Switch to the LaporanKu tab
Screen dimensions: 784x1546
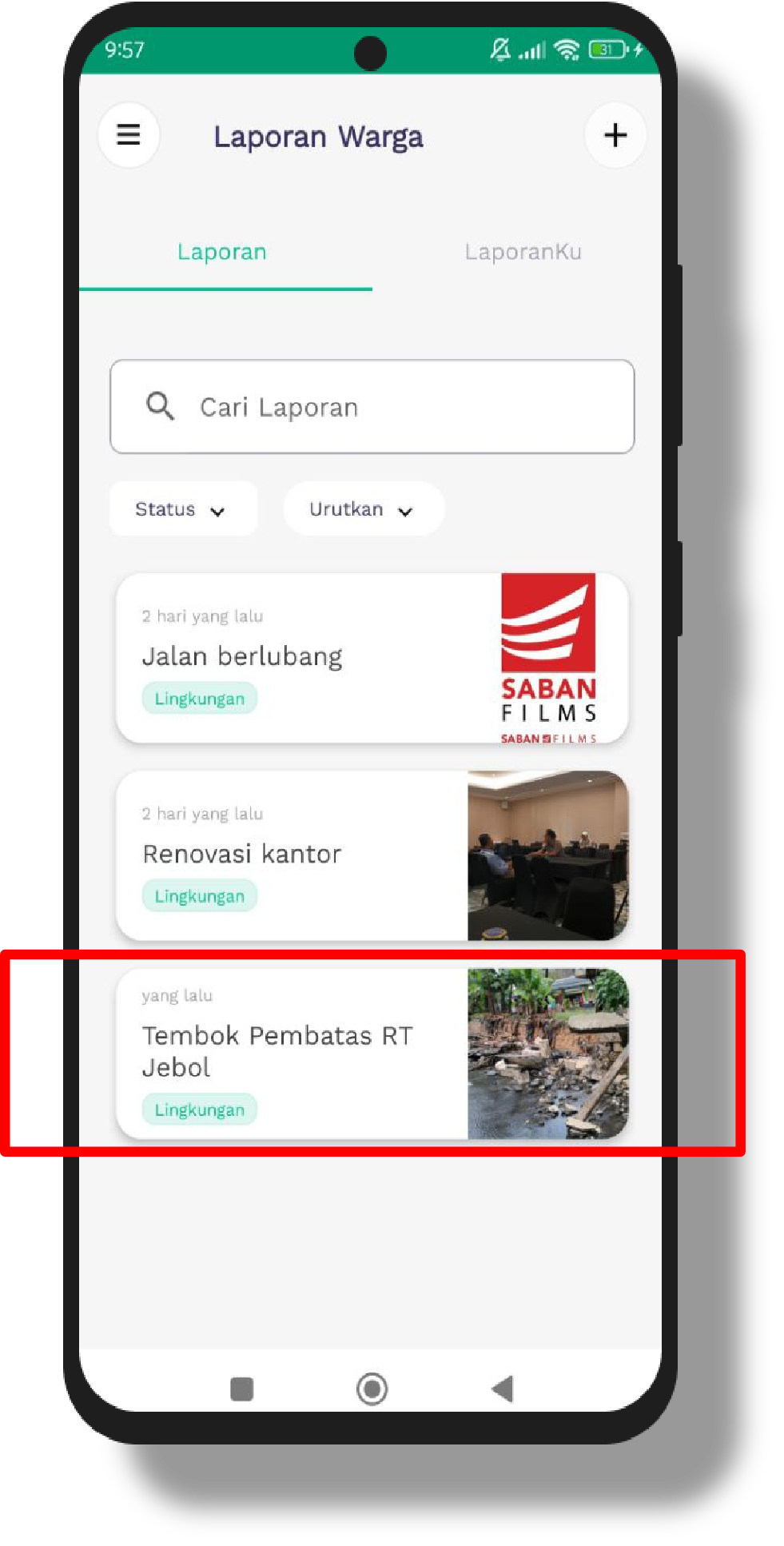pos(523,253)
